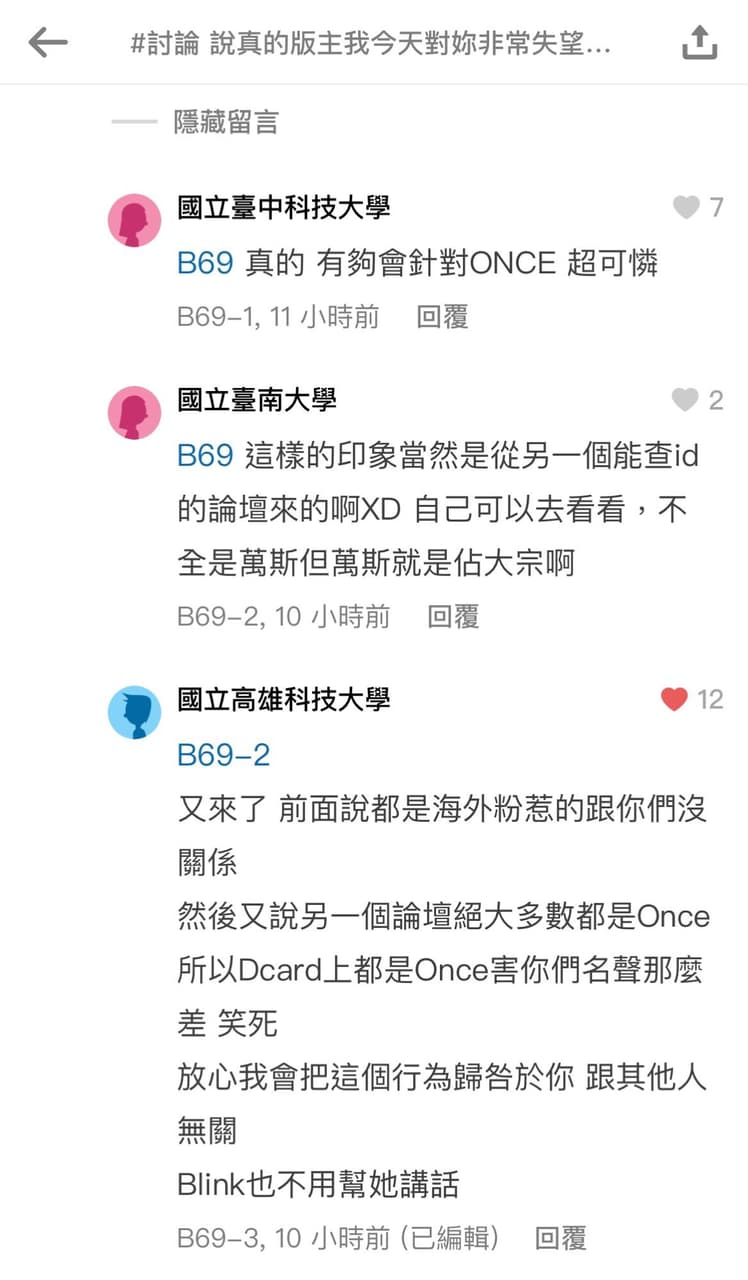Expand the 隱藏留言 hidden comments section

tap(223, 125)
